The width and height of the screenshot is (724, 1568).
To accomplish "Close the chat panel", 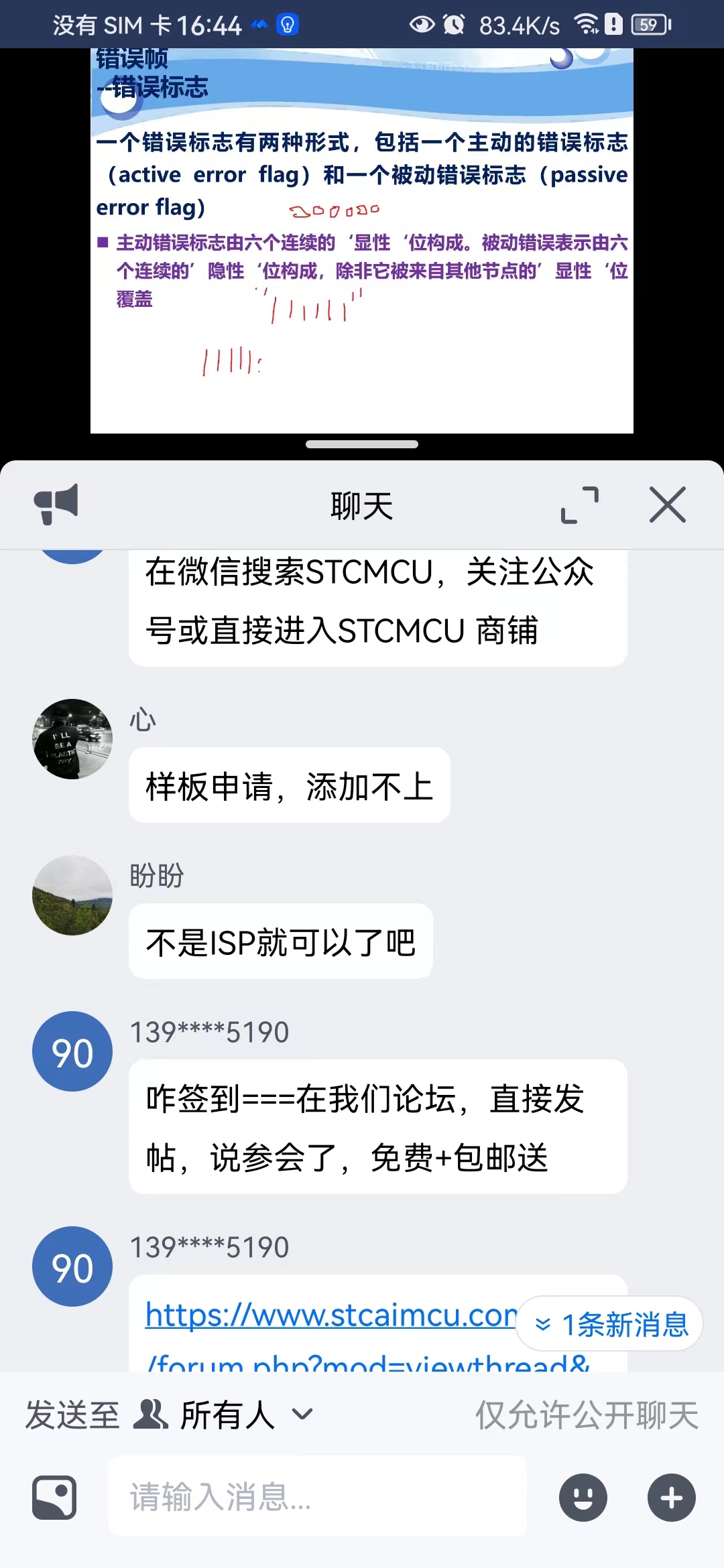I will click(x=668, y=505).
